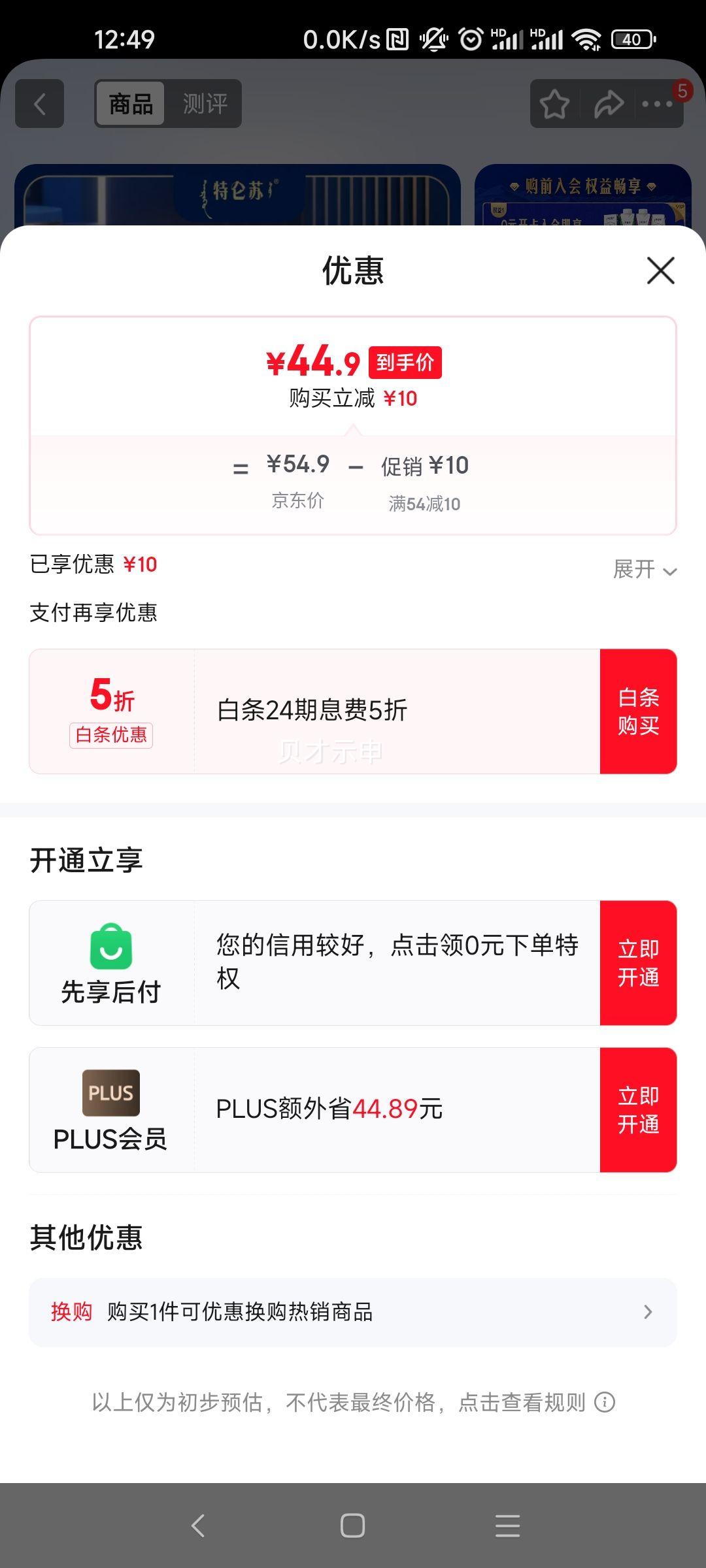Tap 立即开通 next to PLUS额外省44.89元

tap(639, 1107)
